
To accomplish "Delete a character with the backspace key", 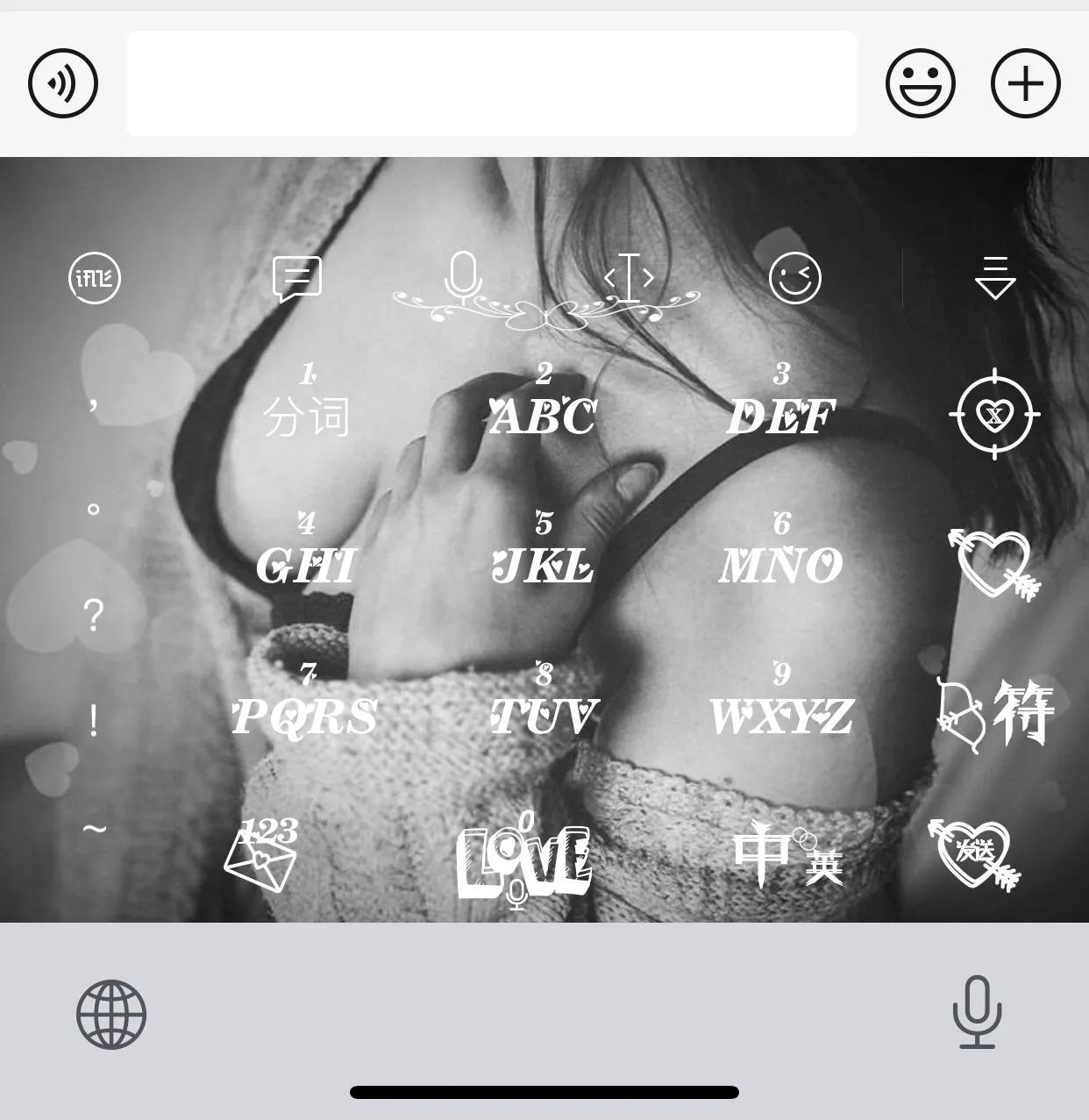I will point(994,414).
